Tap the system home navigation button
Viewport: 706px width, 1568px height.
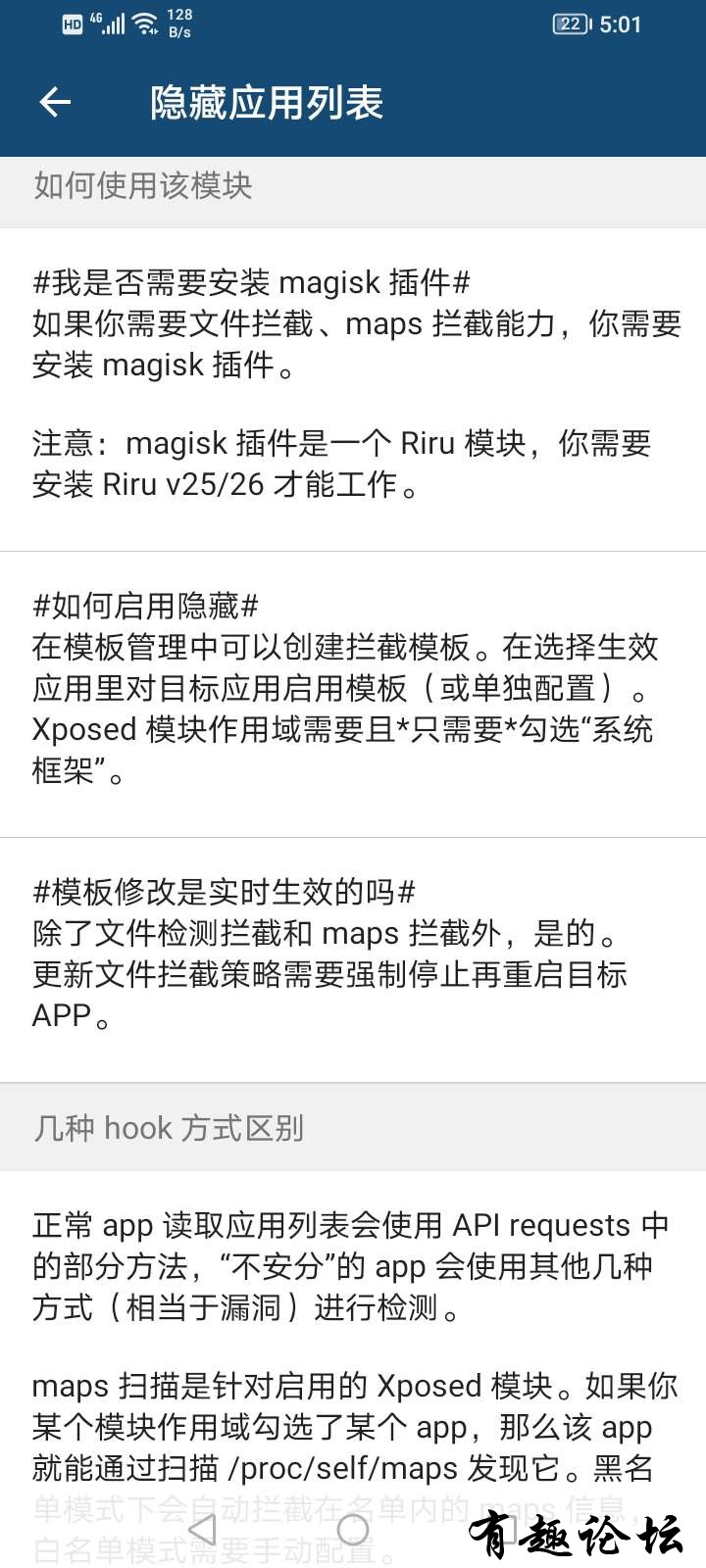[353, 1528]
